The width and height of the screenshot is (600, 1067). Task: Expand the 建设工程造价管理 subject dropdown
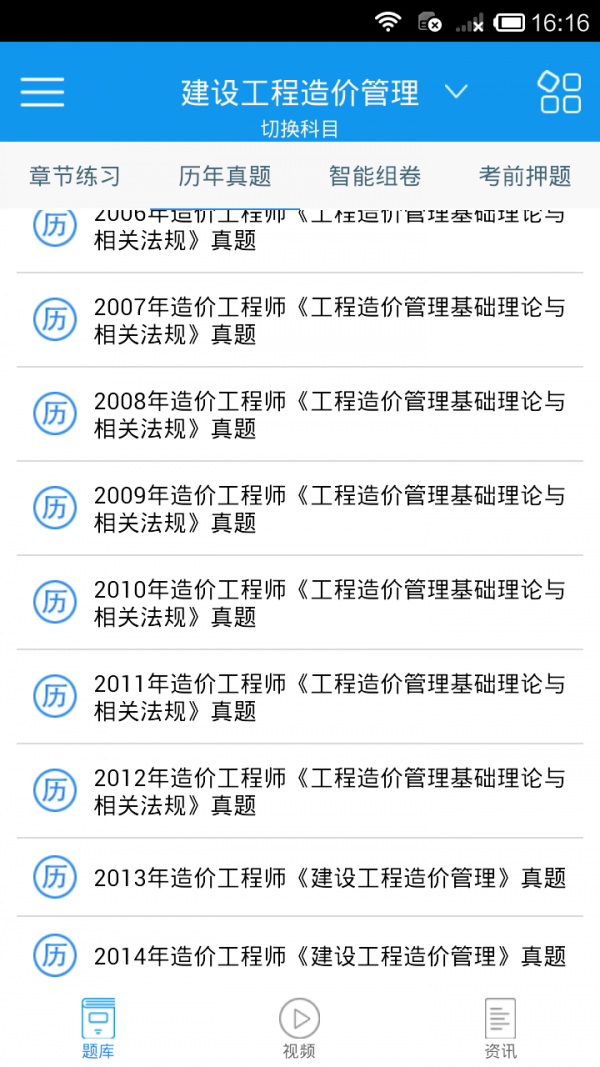pos(455,92)
